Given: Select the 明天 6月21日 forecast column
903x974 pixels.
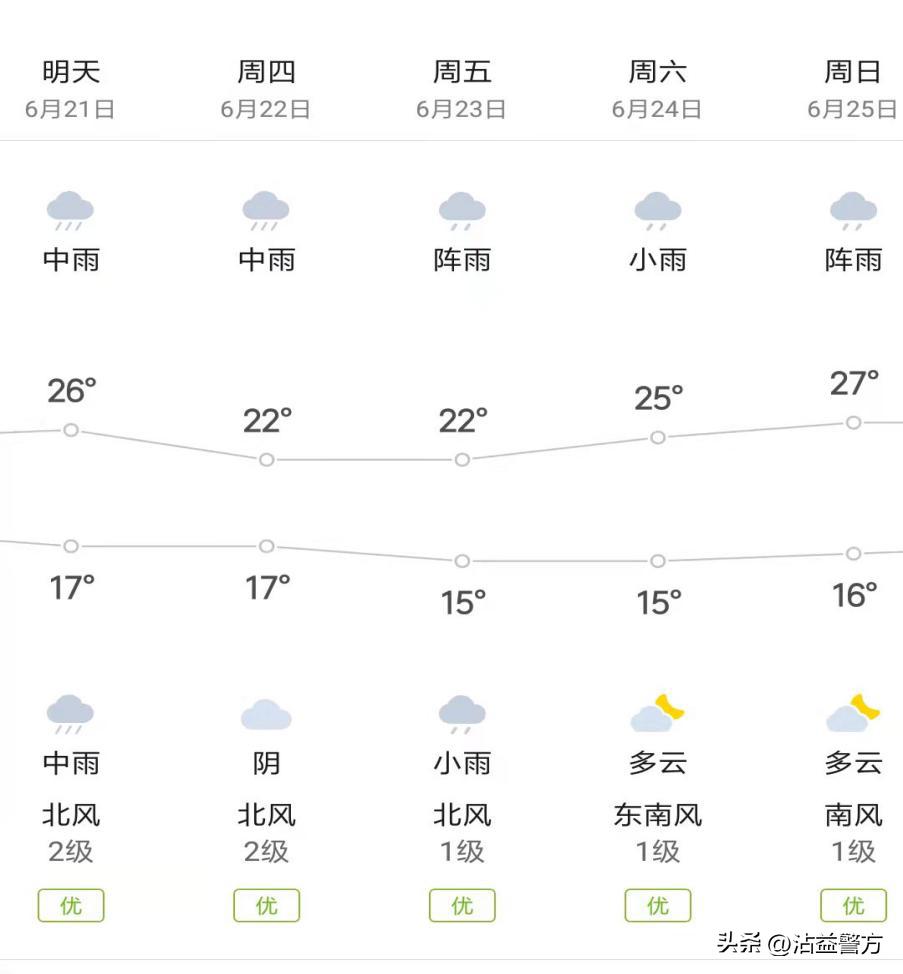Looking at the screenshot, I should point(70,90).
